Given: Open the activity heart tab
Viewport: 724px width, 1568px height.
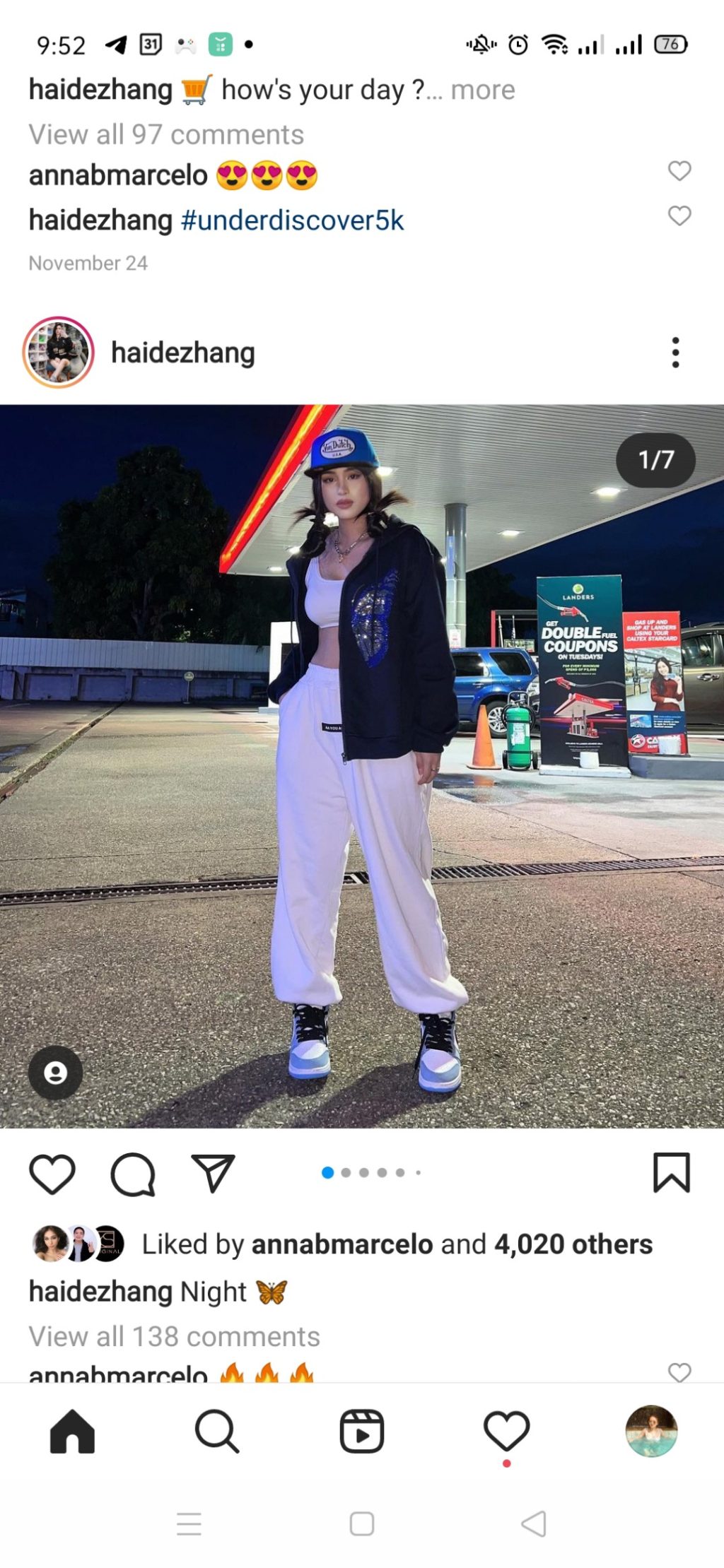Looking at the screenshot, I should point(506,1431).
